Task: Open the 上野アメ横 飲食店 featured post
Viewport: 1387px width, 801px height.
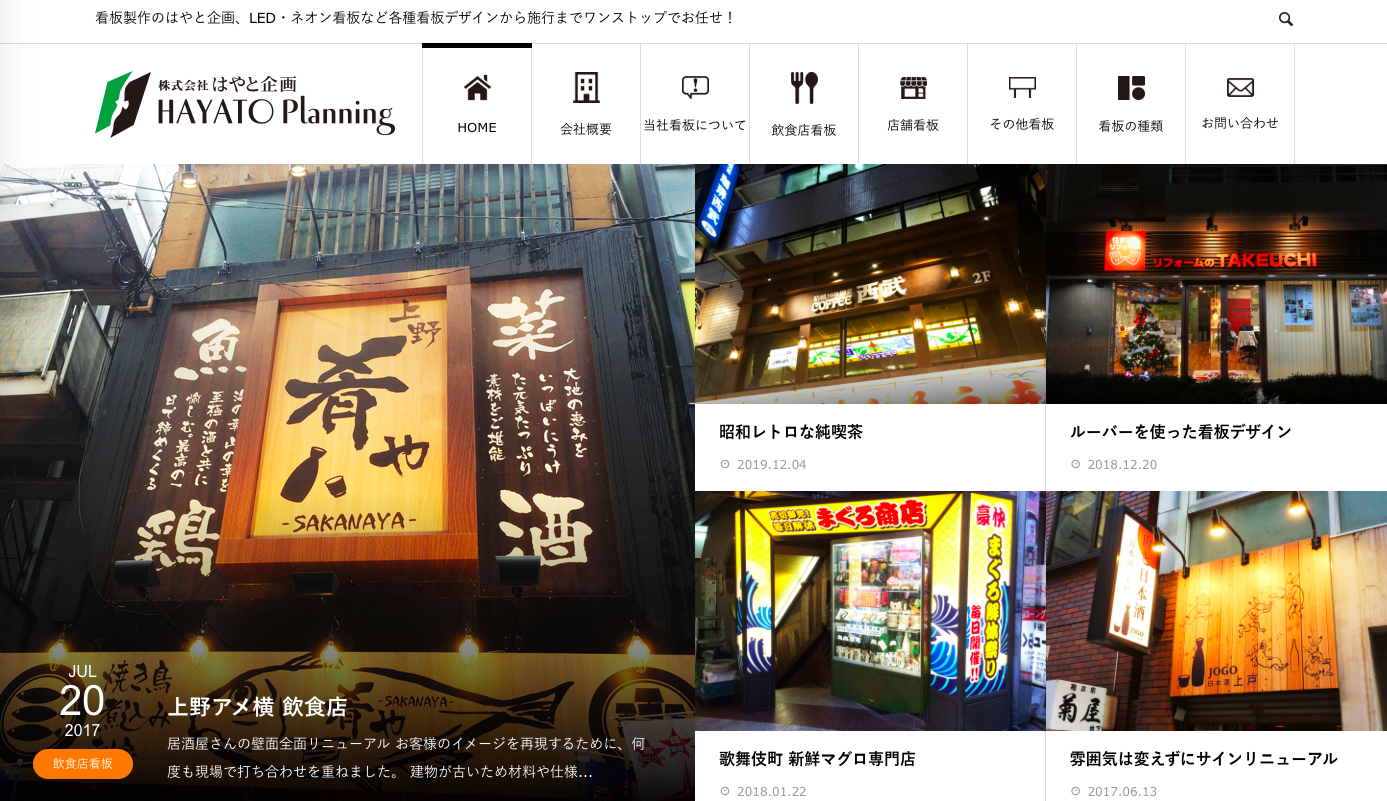Action: [x=258, y=707]
